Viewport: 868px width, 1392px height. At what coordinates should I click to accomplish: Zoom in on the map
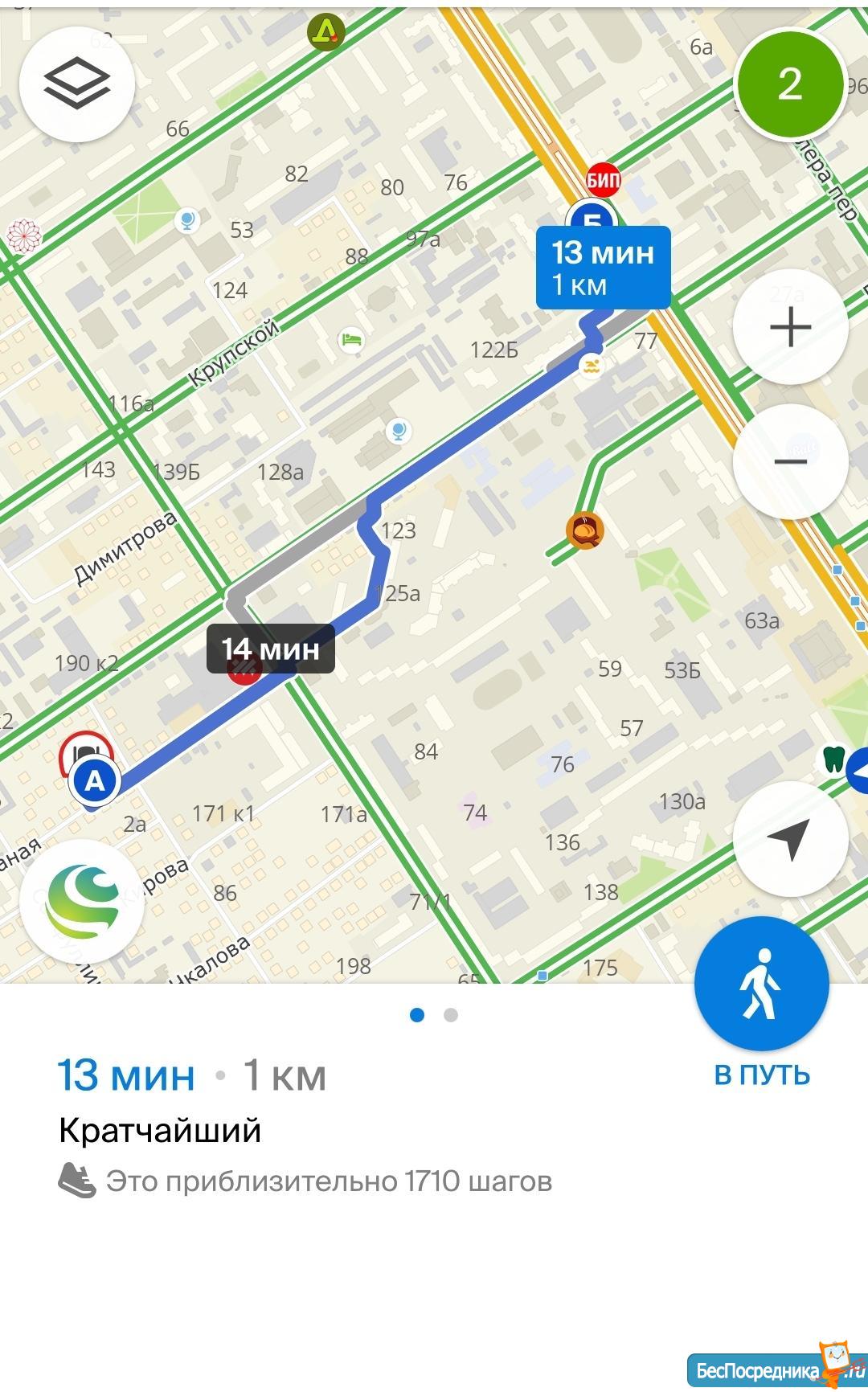click(x=790, y=328)
